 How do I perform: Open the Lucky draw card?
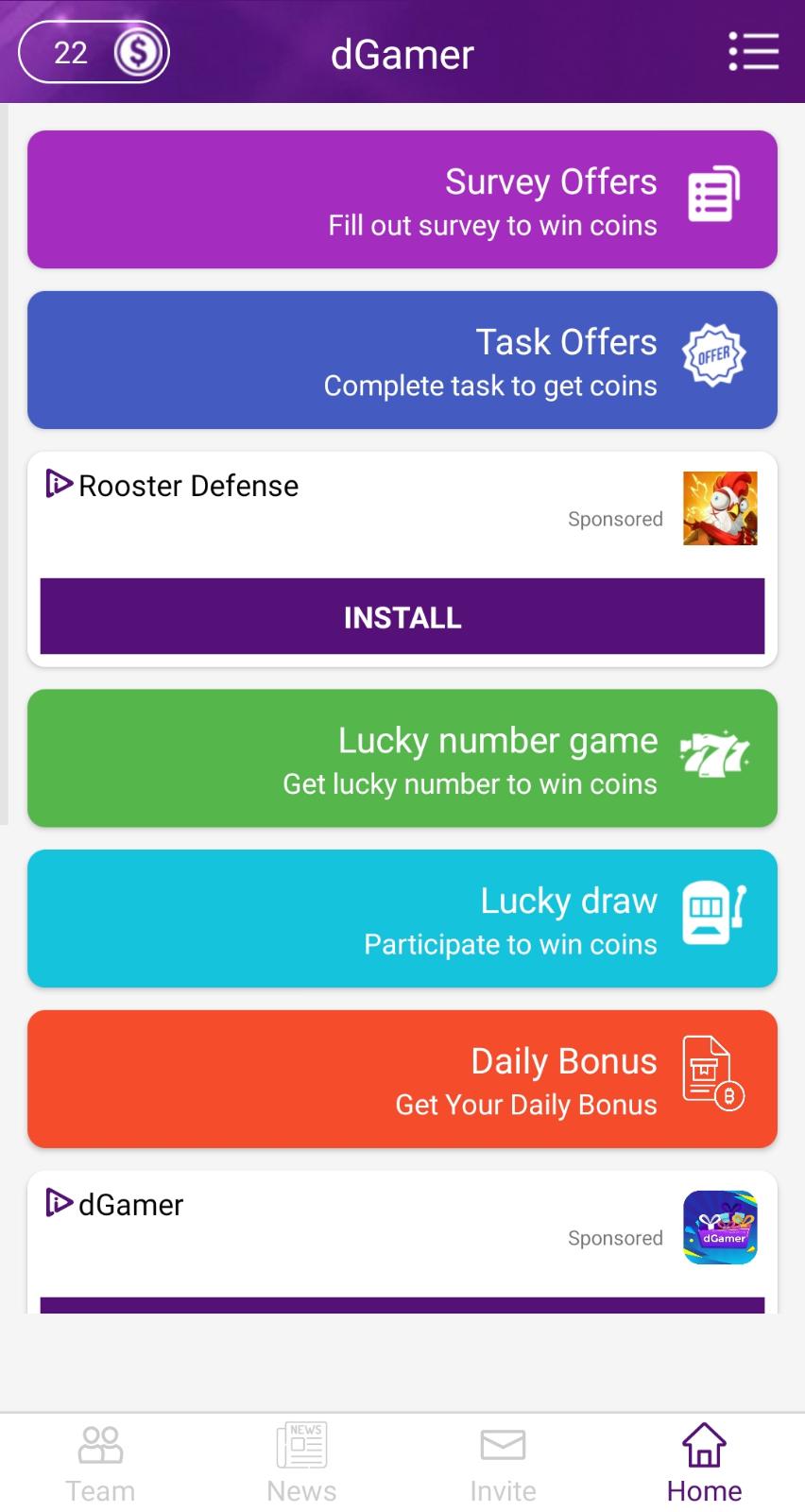pyautogui.click(x=402, y=919)
